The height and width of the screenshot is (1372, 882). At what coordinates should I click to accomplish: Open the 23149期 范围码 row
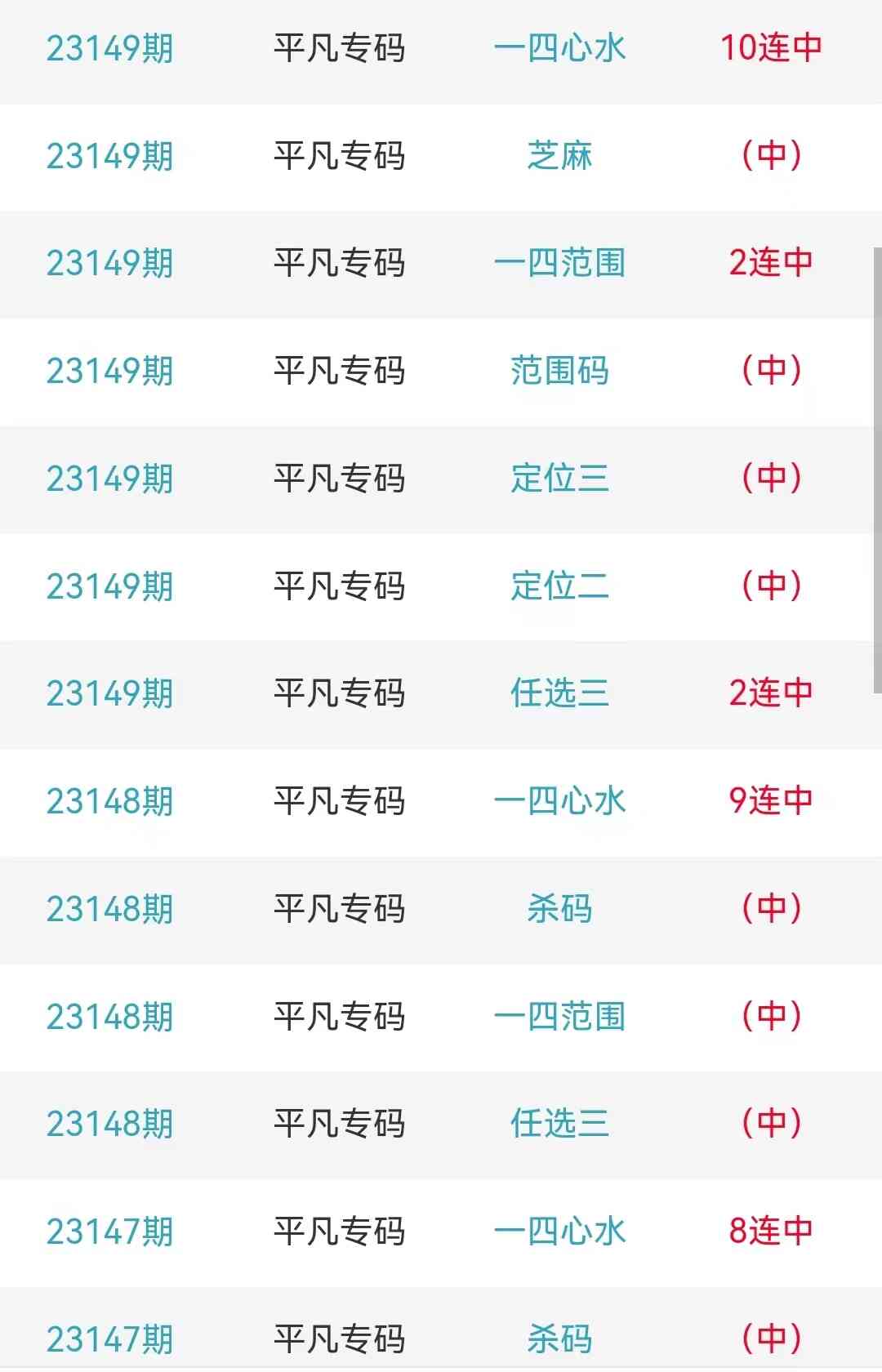(559, 372)
